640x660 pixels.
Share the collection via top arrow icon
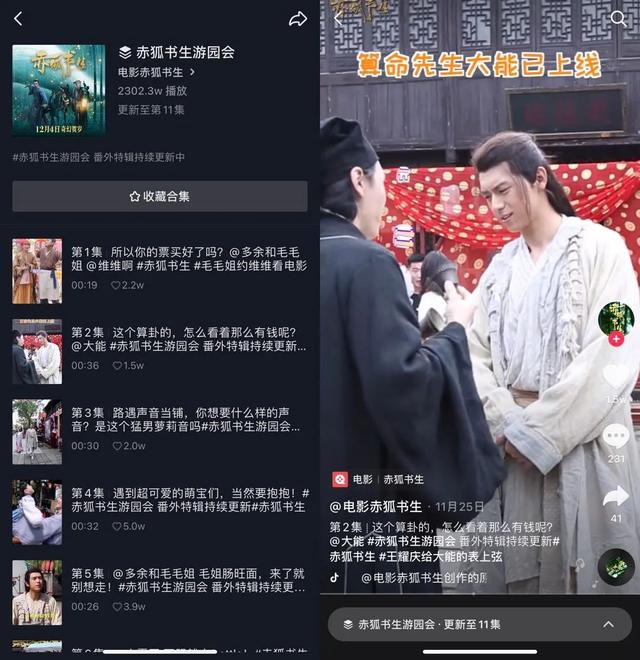pos(297,19)
